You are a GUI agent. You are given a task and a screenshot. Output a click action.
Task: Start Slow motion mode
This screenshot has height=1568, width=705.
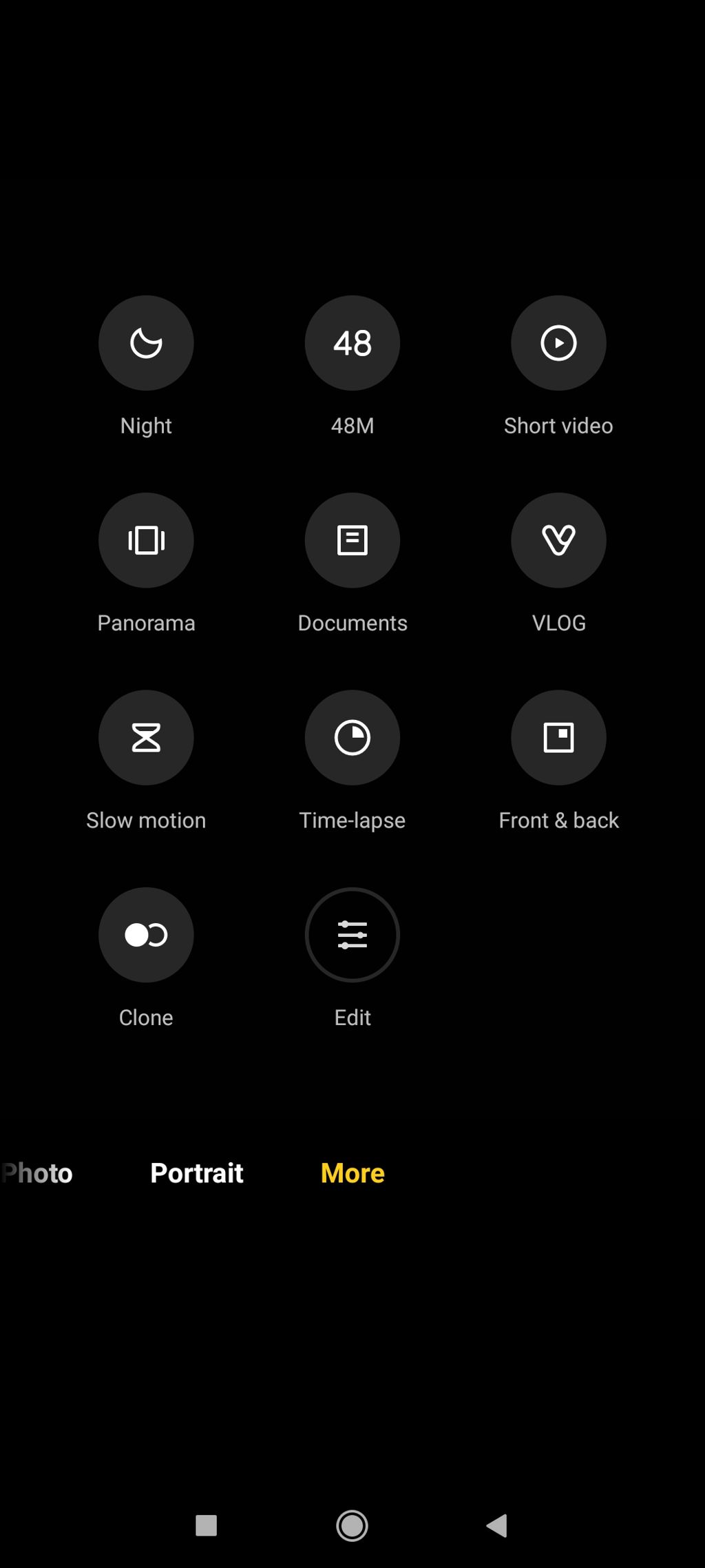(146, 737)
